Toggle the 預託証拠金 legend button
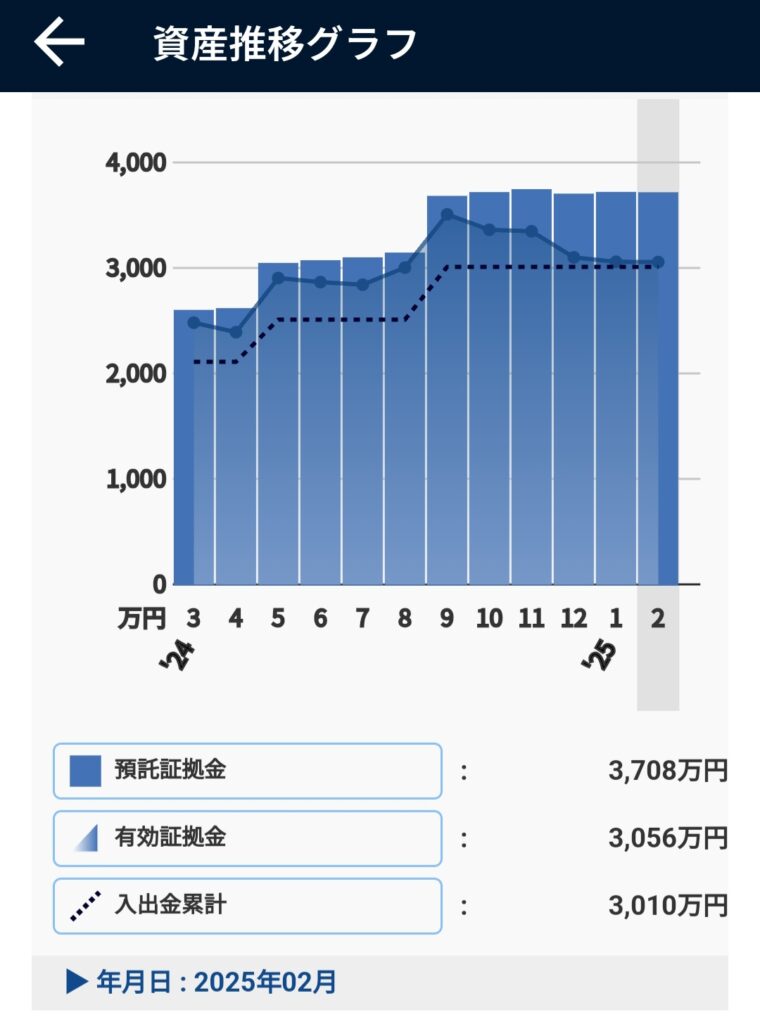760x1024 pixels. [x=247, y=771]
